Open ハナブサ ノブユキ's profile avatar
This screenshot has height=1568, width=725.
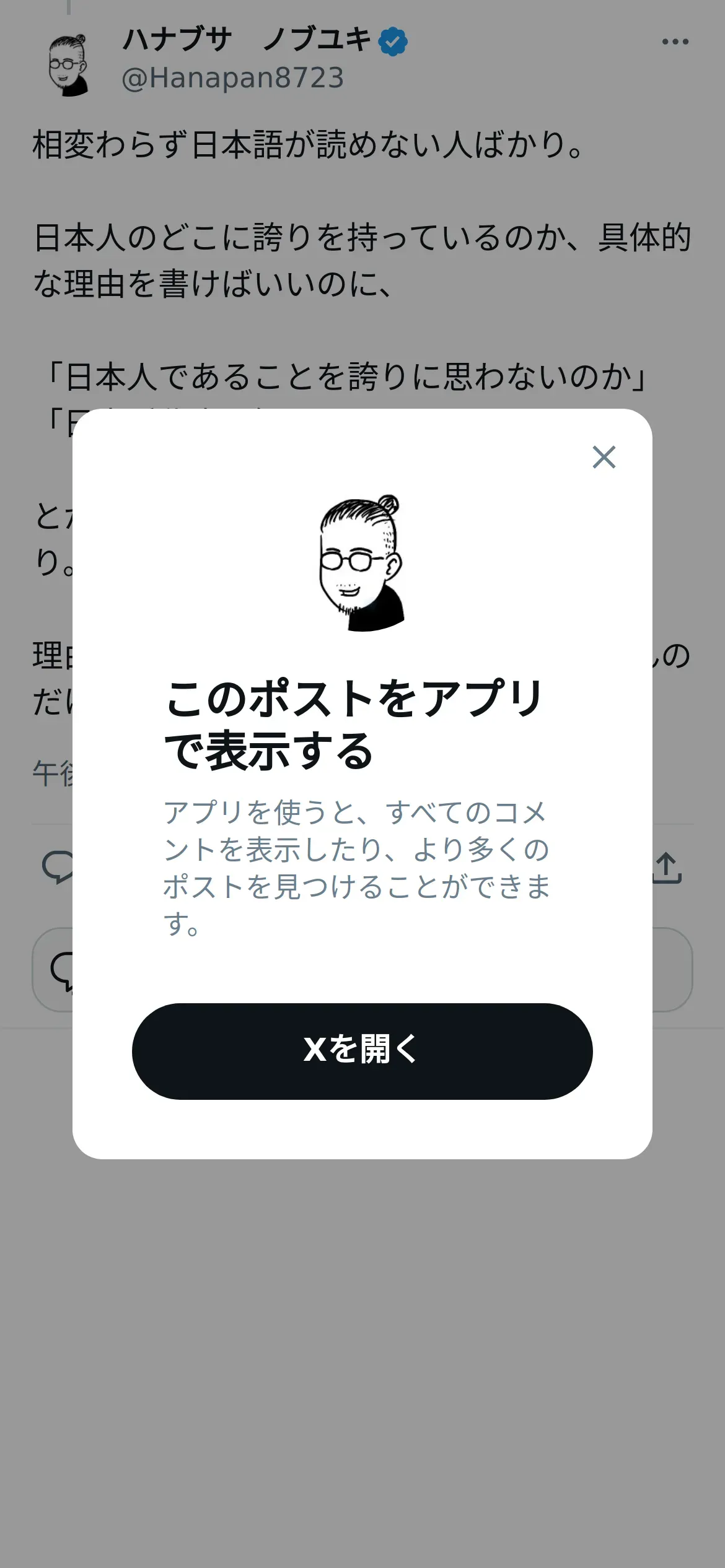coord(68,65)
